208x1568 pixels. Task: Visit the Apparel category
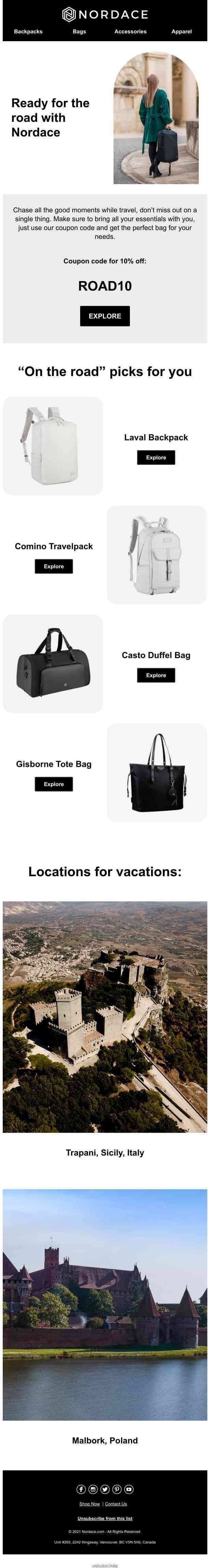pos(181,31)
